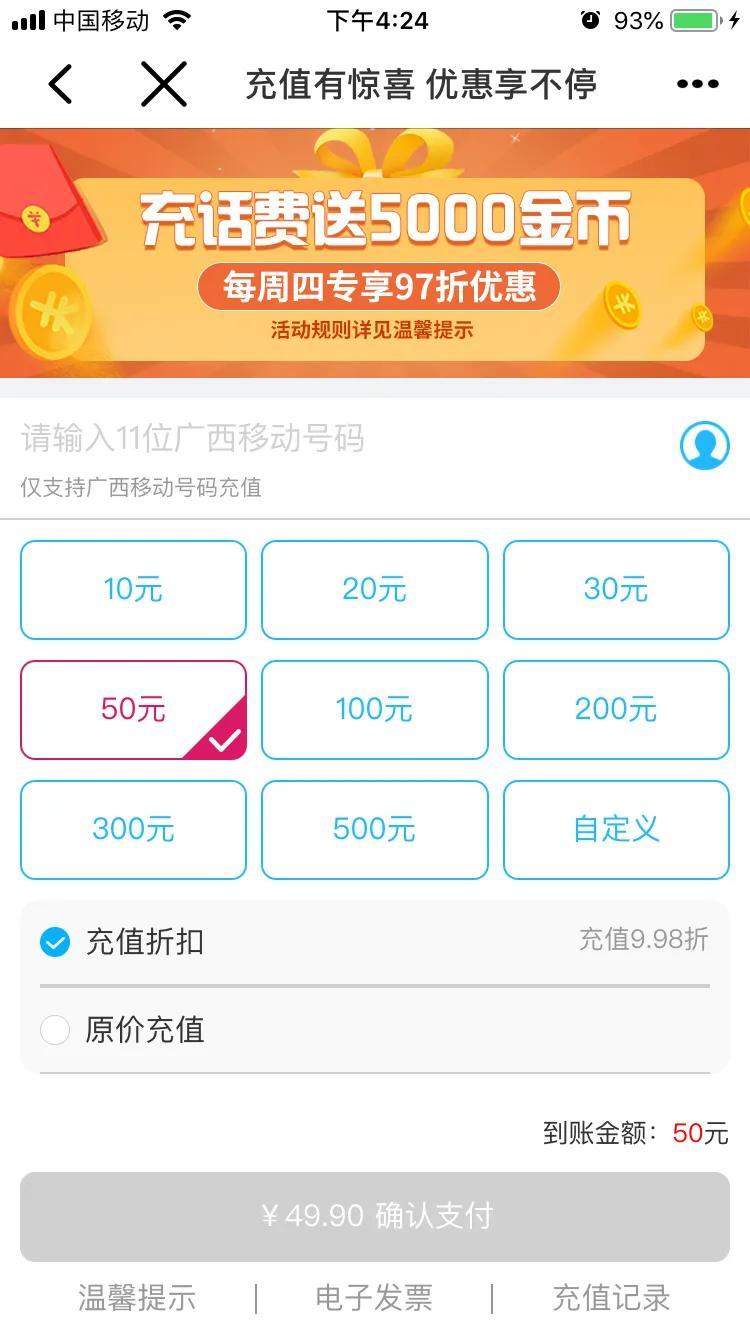Pick the 300元 recharge amount

[x=133, y=830]
